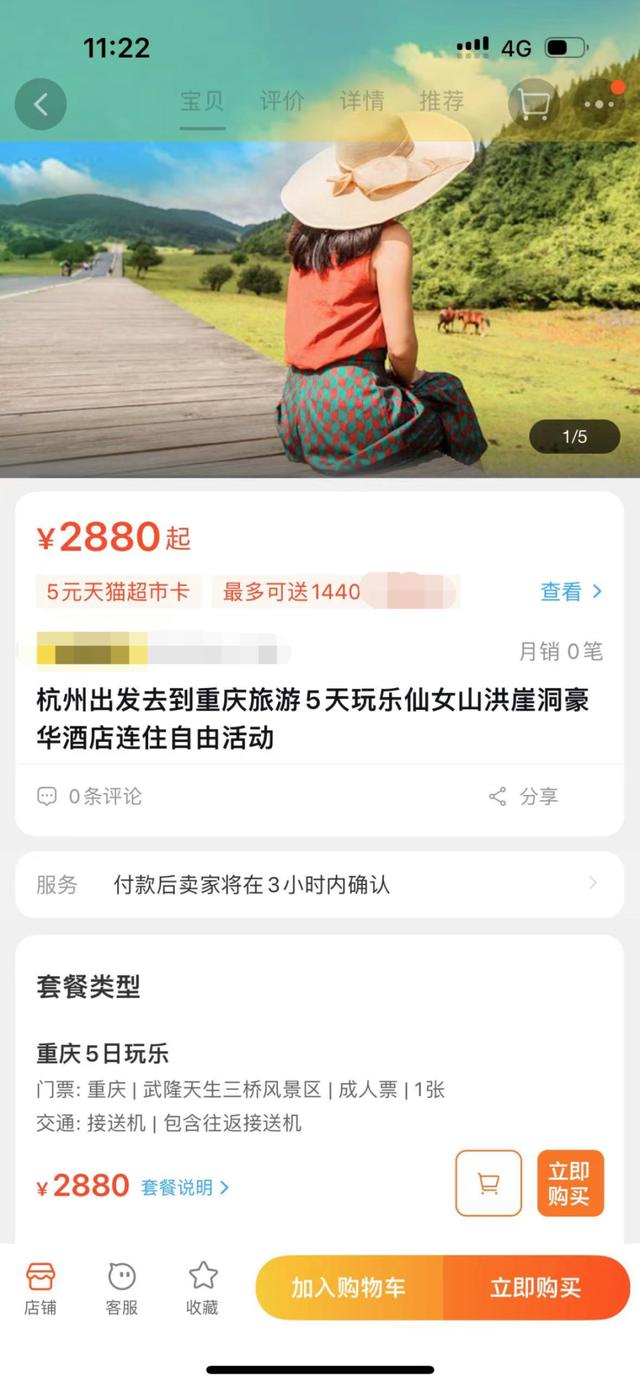View the 0条评论 comments

[90, 796]
